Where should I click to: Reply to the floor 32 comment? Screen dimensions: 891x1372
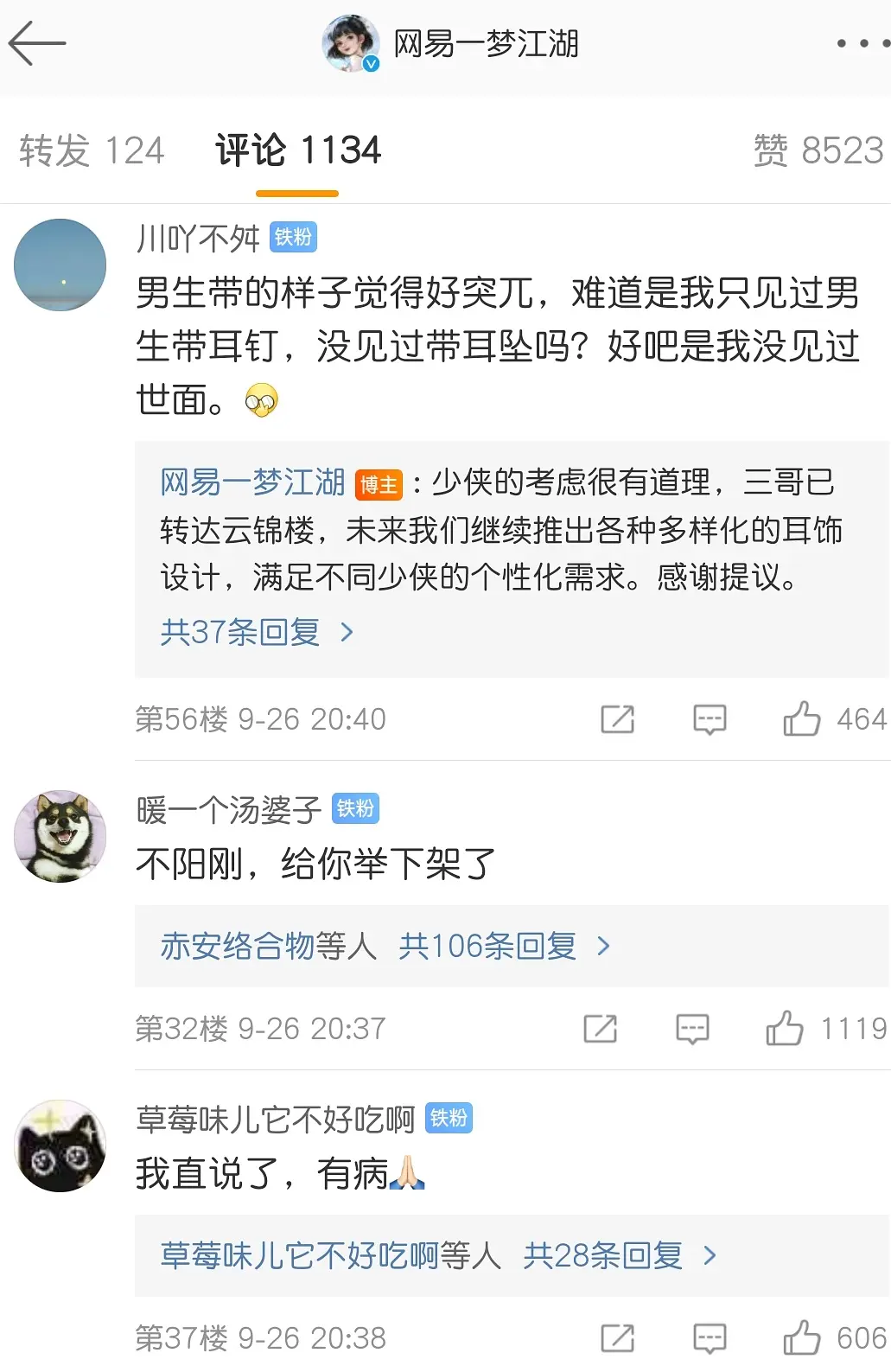pyautogui.click(x=692, y=1029)
